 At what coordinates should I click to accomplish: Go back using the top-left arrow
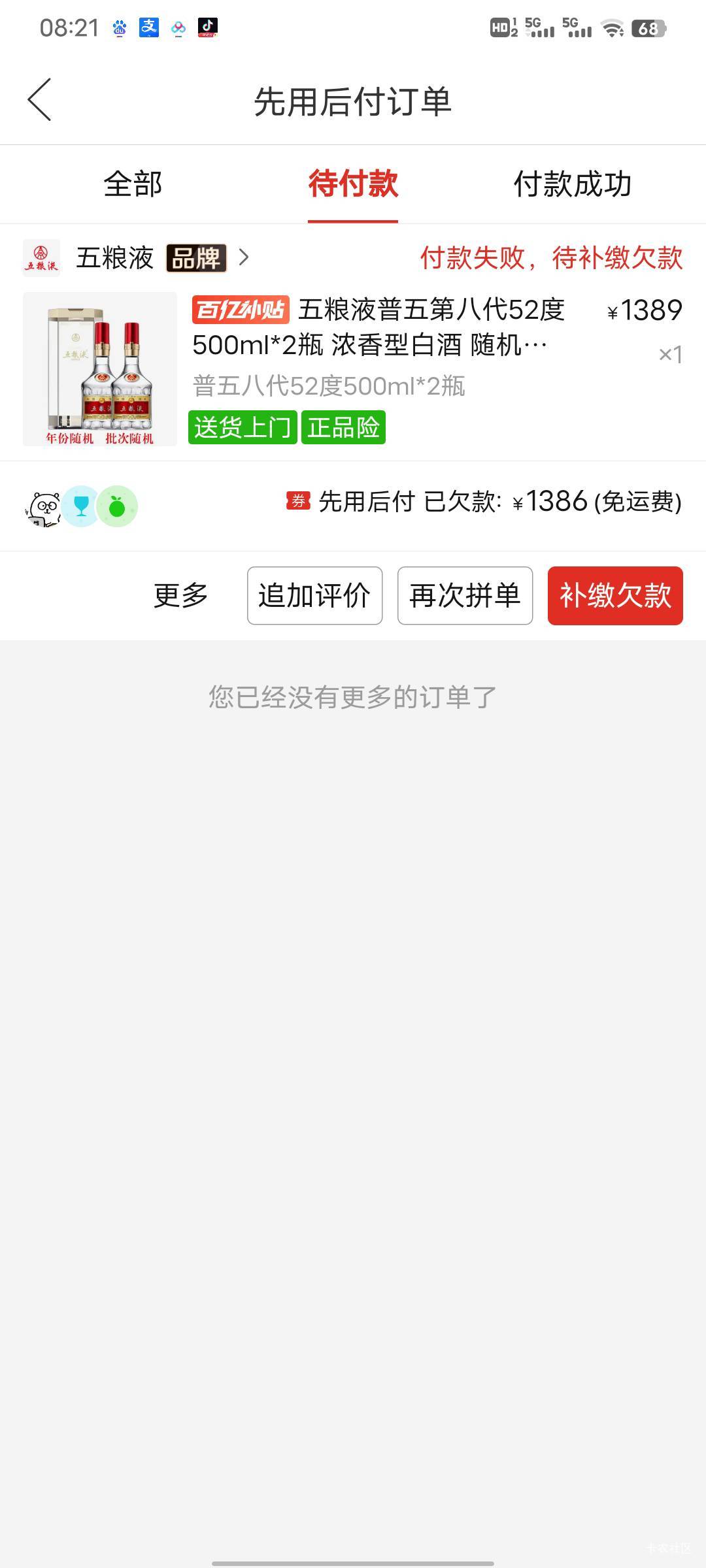coord(39,100)
